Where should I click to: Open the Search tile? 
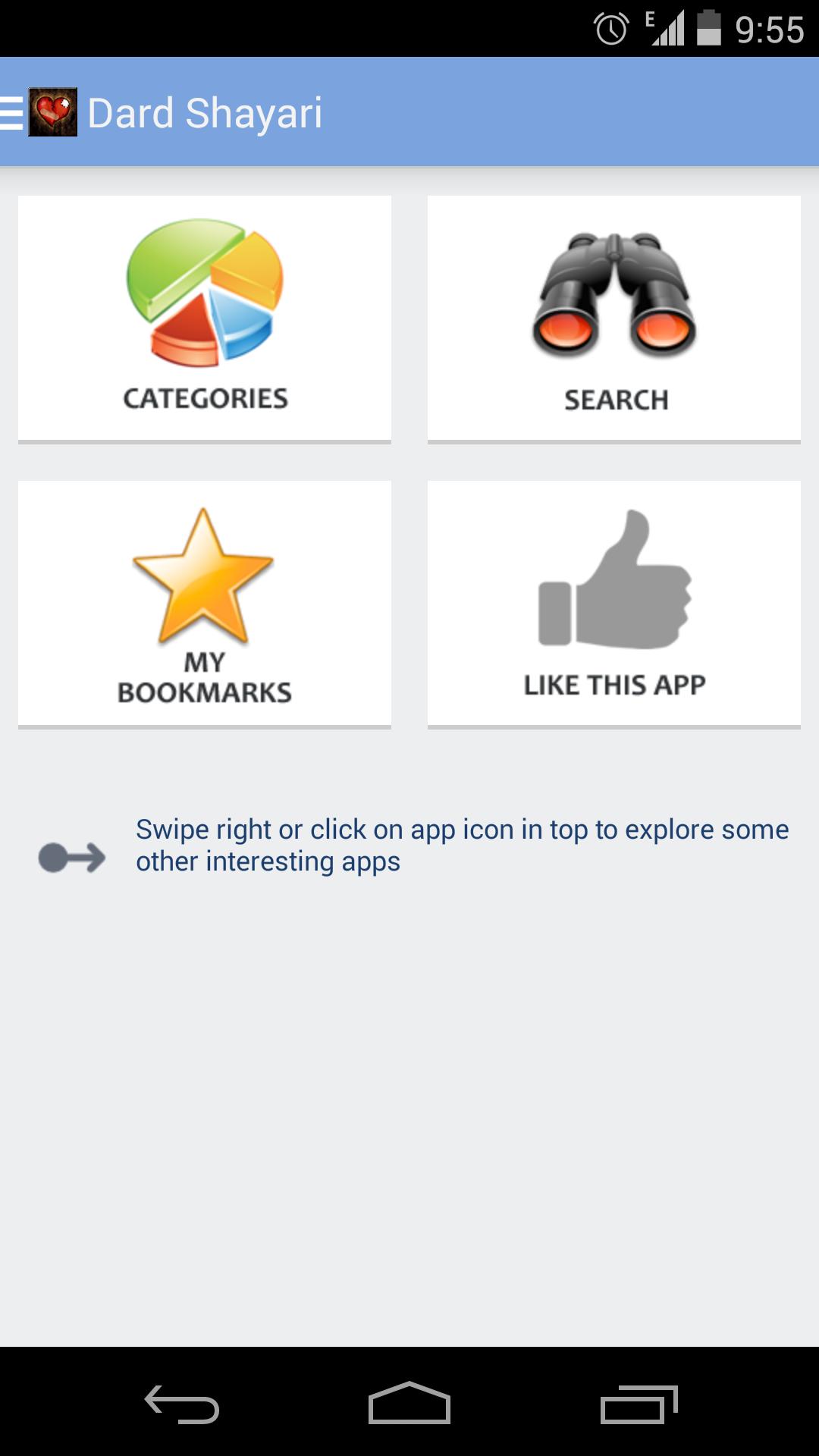tap(614, 318)
